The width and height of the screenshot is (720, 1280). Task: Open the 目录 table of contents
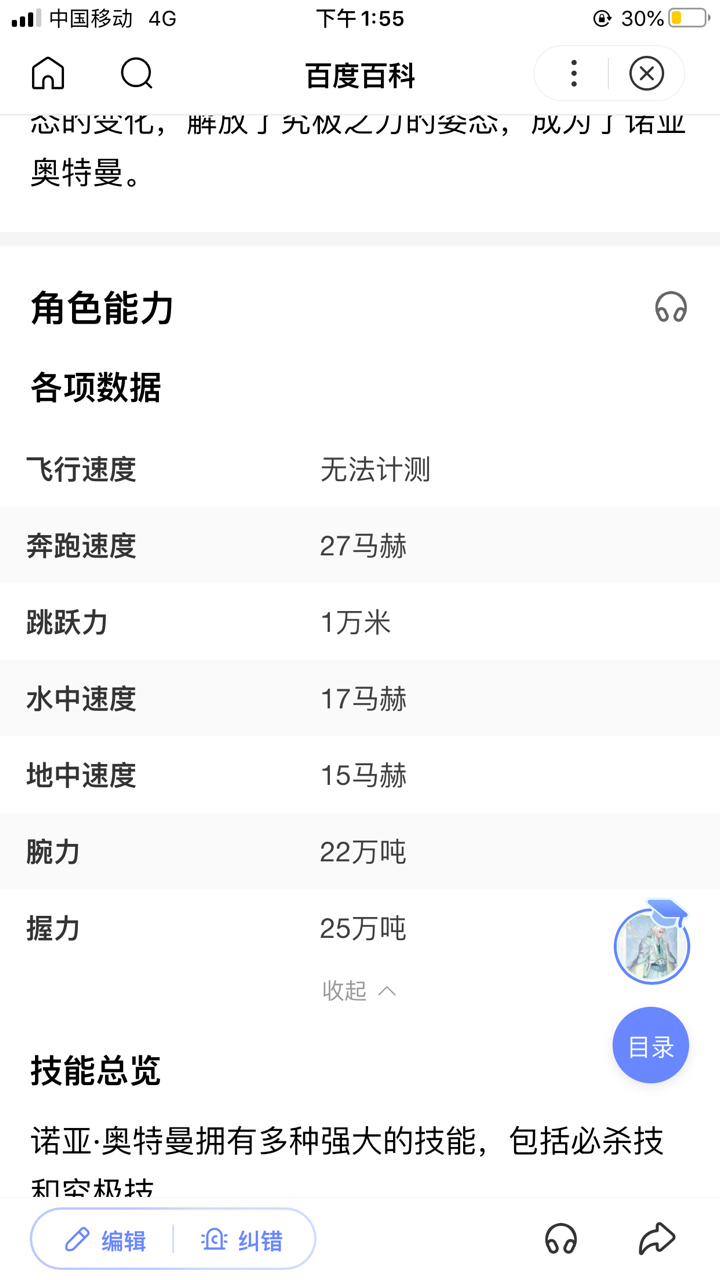click(x=651, y=1046)
